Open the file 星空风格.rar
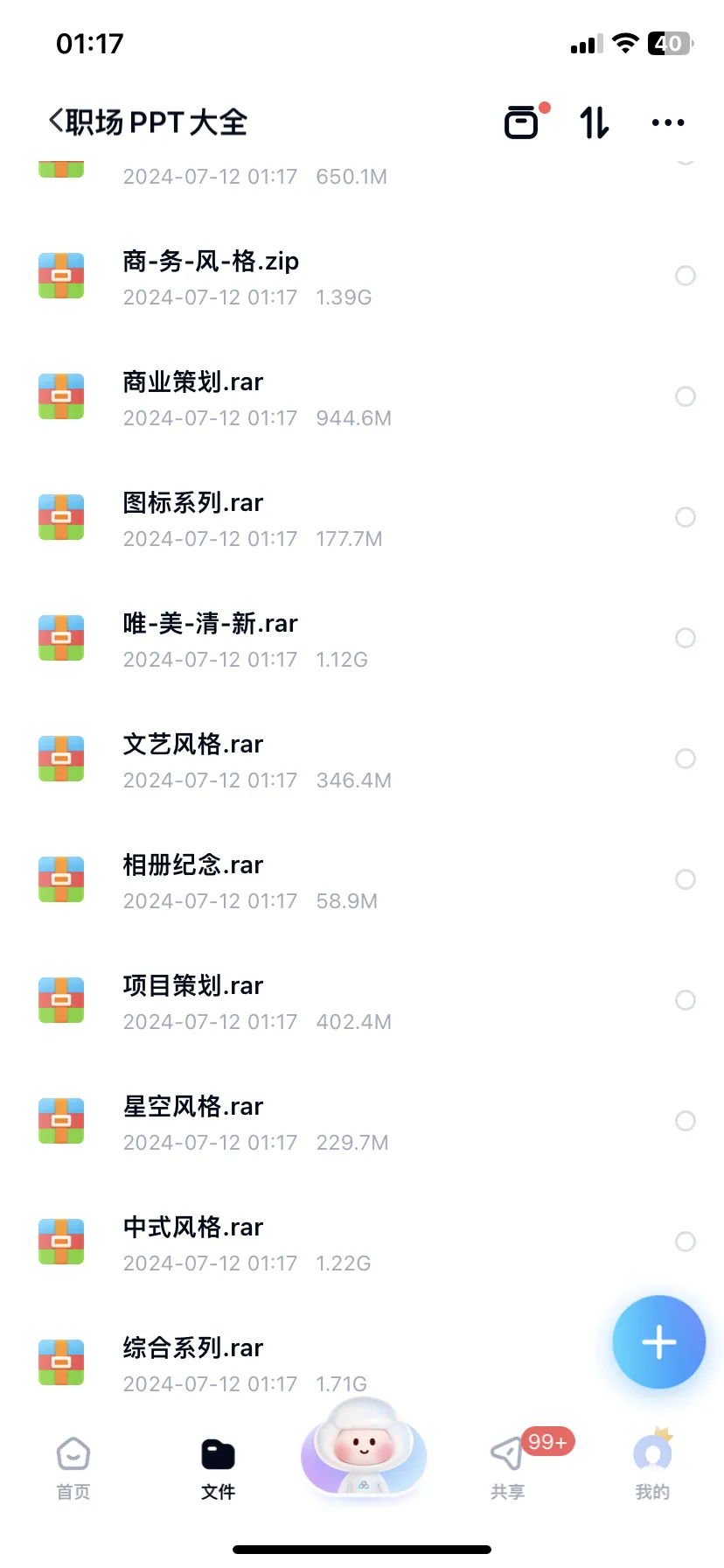This screenshot has width=724, height=1568. pos(193,1107)
